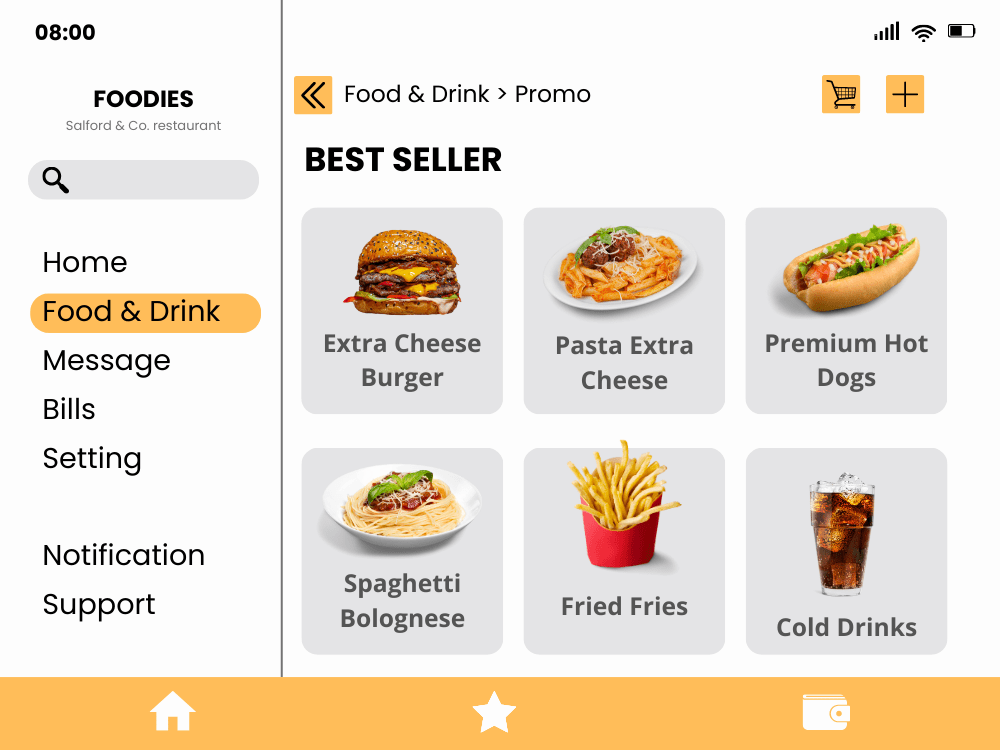Switch to the home tab in bottom bar
1000x750 pixels.
(x=173, y=713)
